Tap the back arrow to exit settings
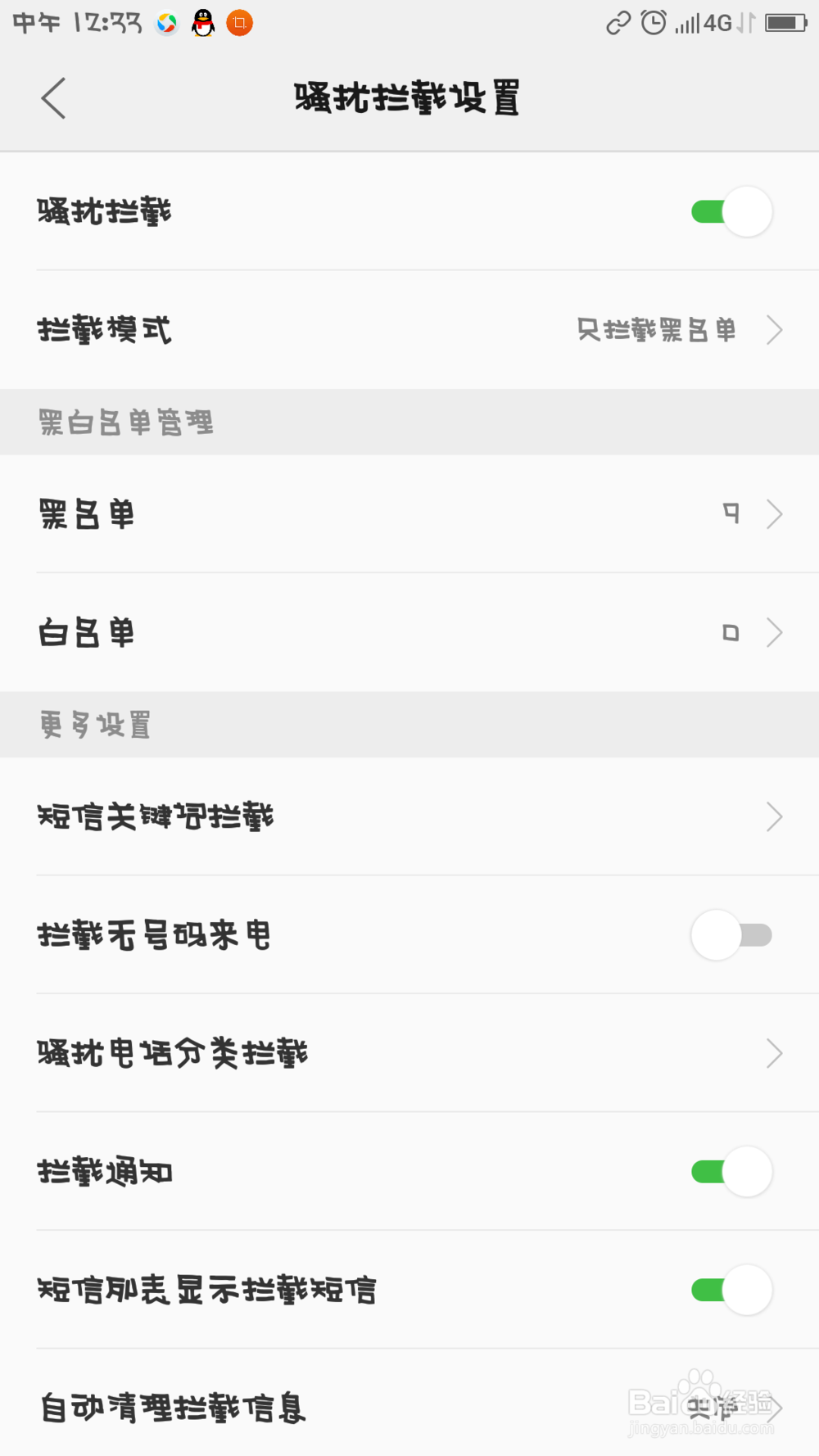Image resolution: width=819 pixels, height=1456 pixels. pos(52,97)
